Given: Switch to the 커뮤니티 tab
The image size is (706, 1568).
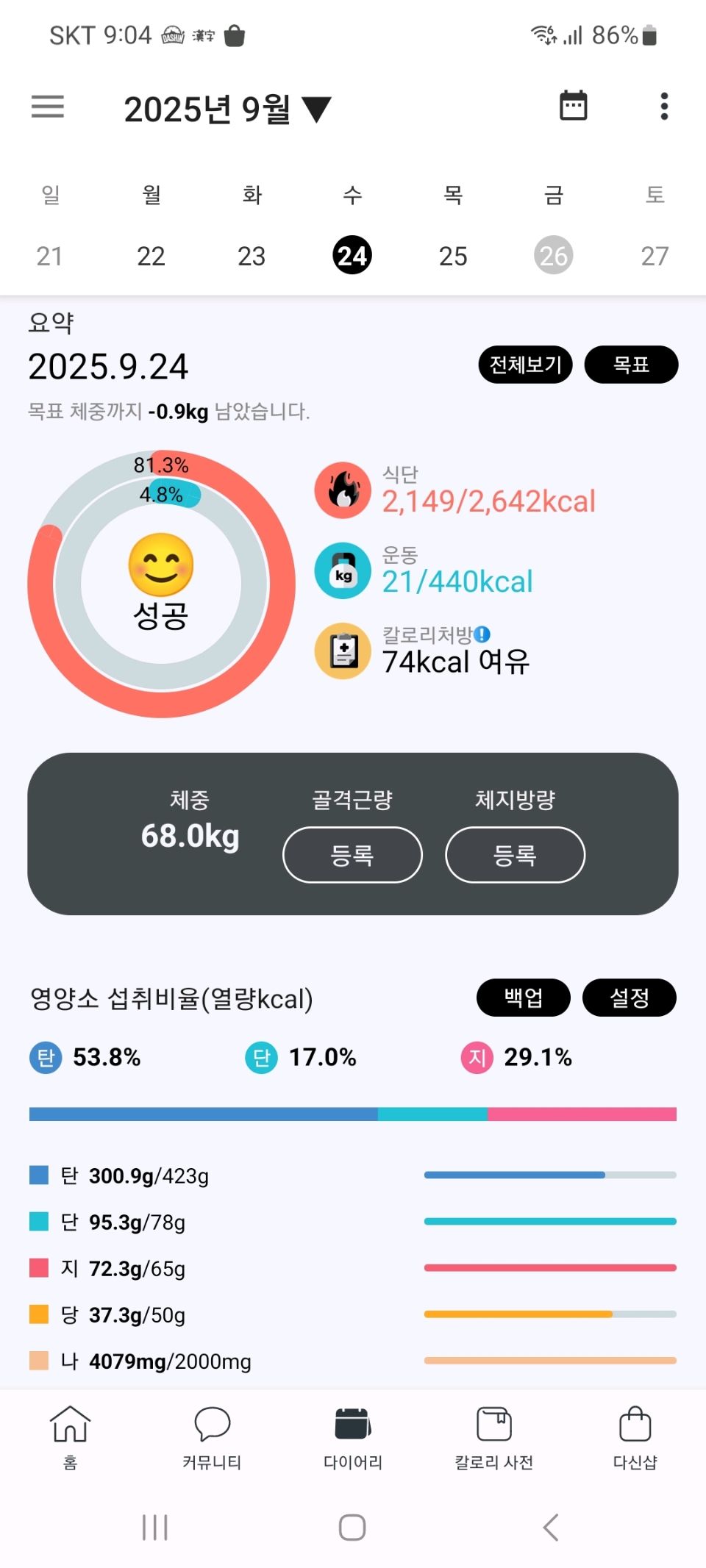Looking at the screenshot, I should pos(212,1436).
